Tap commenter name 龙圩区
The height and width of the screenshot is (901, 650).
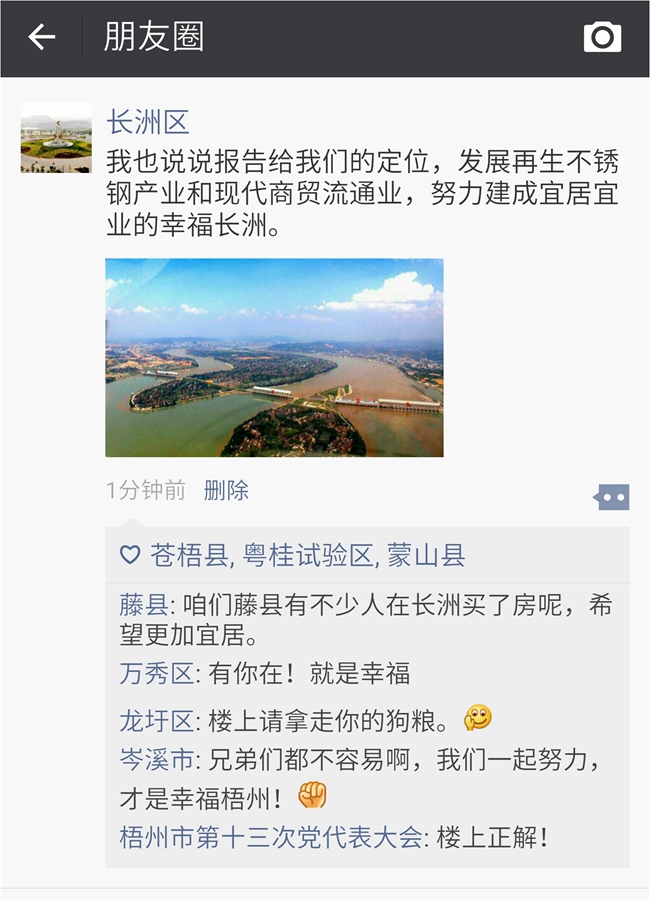tap(155, 719)
